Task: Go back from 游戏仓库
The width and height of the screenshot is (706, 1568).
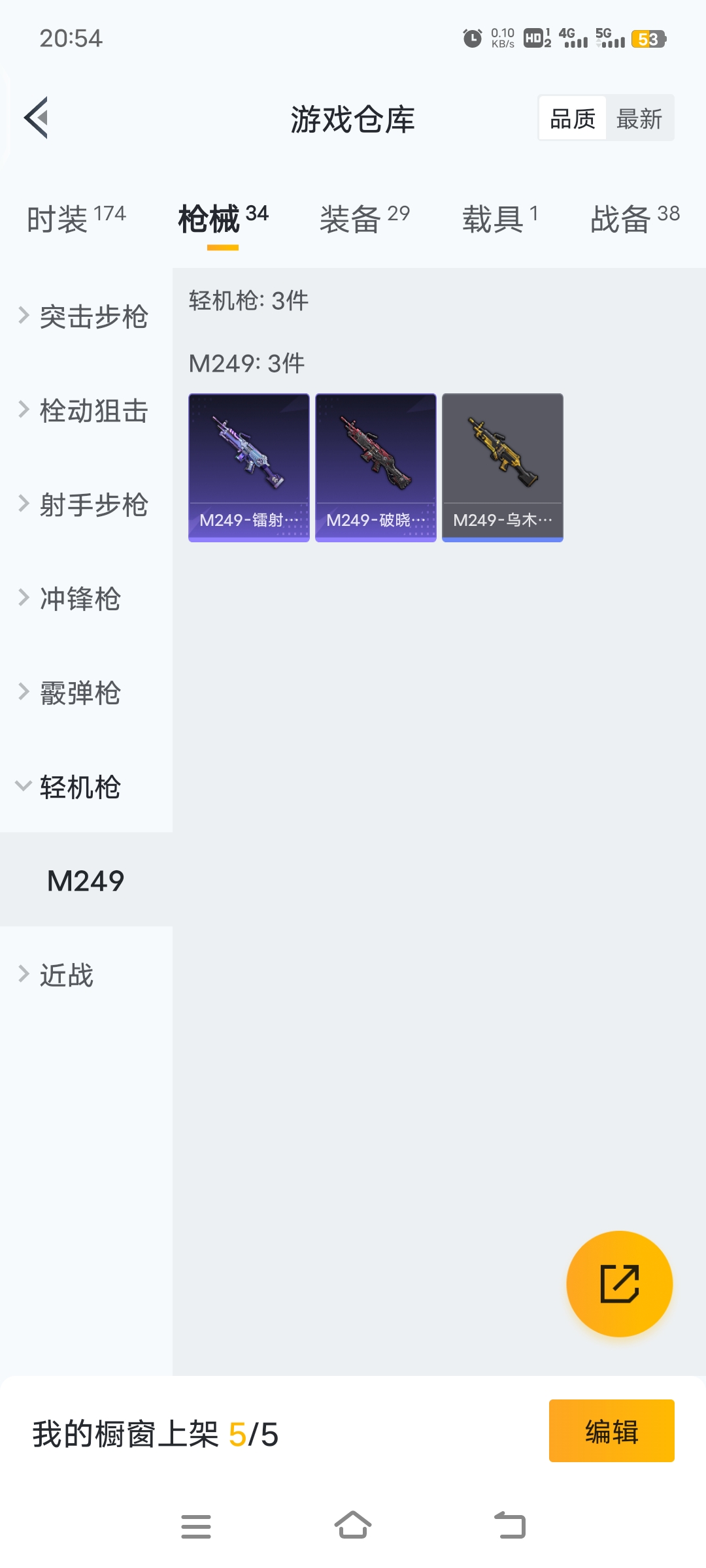Action: (x=37, y=118)
